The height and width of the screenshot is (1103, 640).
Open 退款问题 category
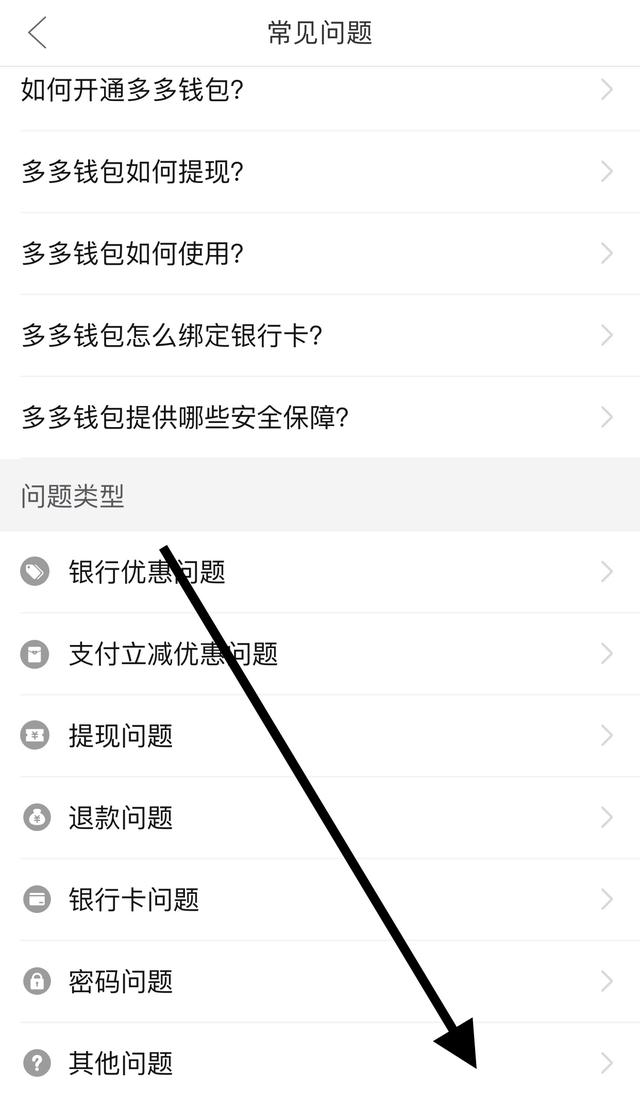320,817
